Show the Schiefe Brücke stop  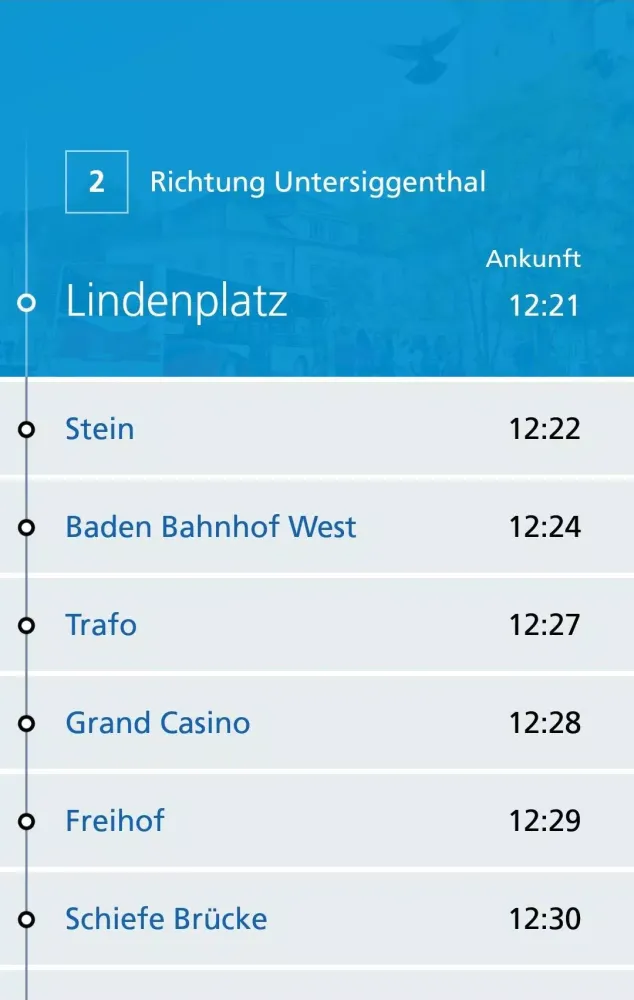[166, 919]
